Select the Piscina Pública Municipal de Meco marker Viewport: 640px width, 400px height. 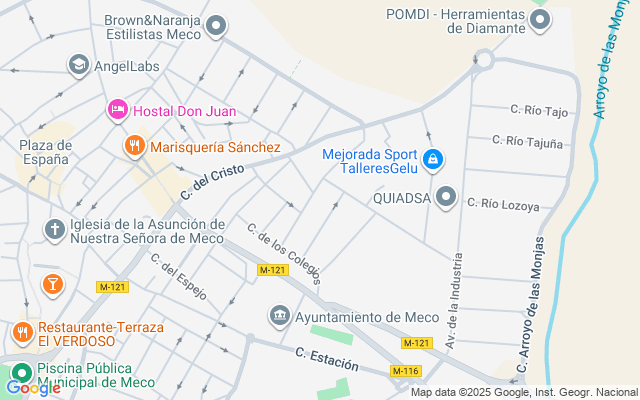[22, 373]
